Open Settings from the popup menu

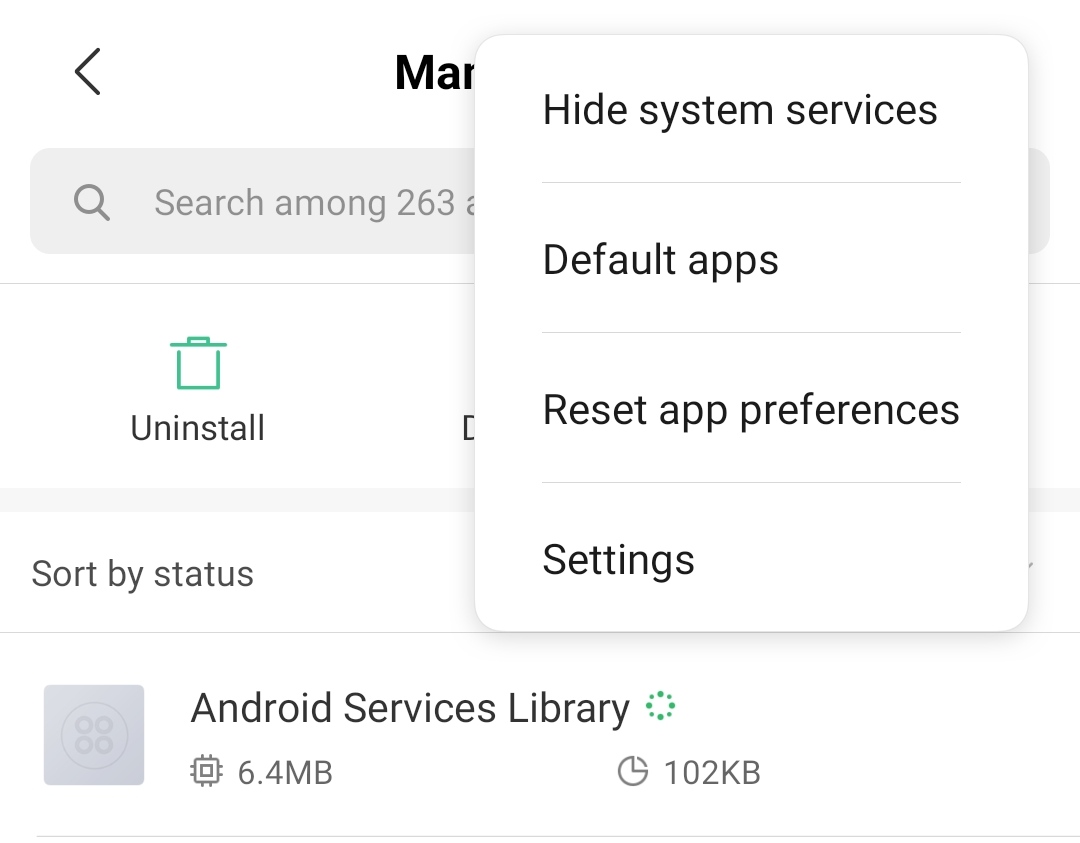coord(618,560)
